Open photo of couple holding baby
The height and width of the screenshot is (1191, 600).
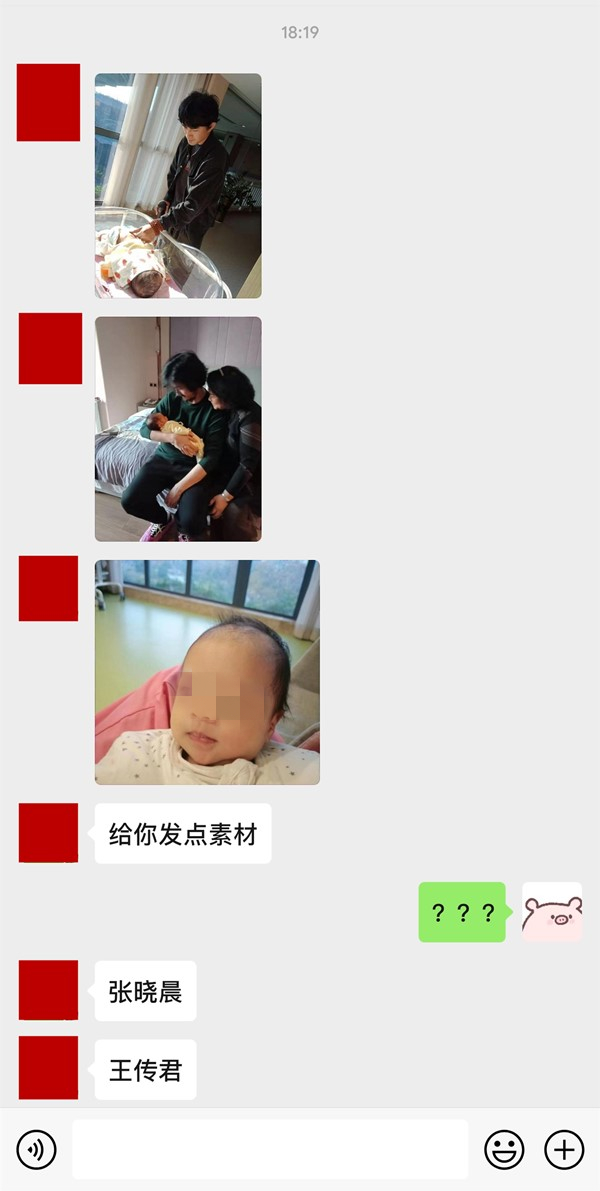[178, 429]
